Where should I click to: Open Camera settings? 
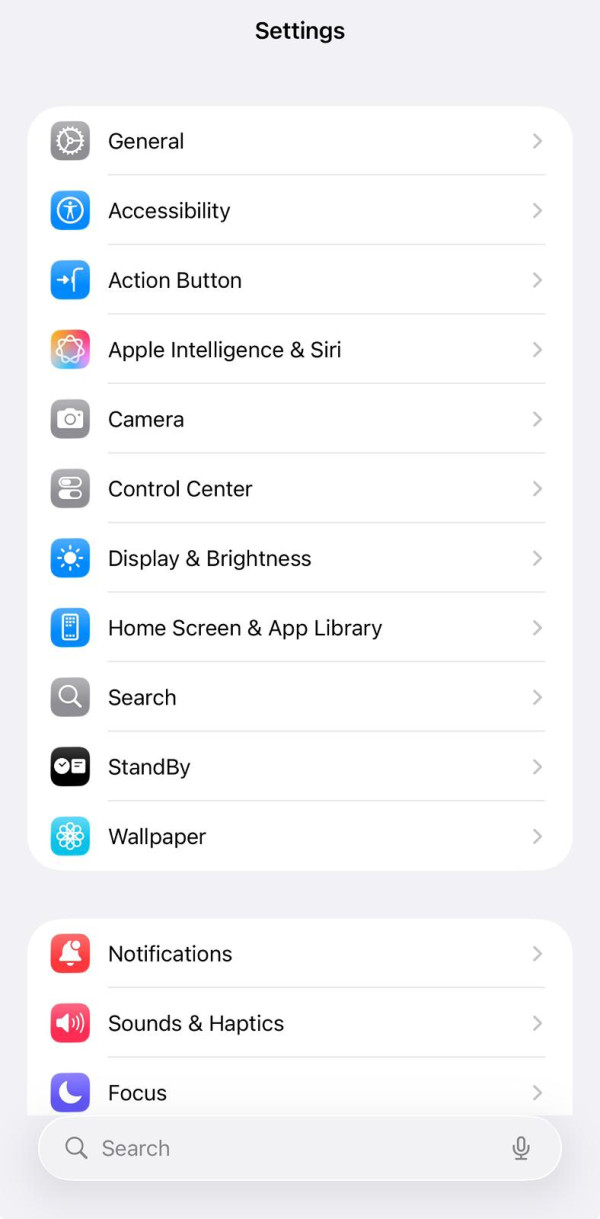click(x=300, y=420)
